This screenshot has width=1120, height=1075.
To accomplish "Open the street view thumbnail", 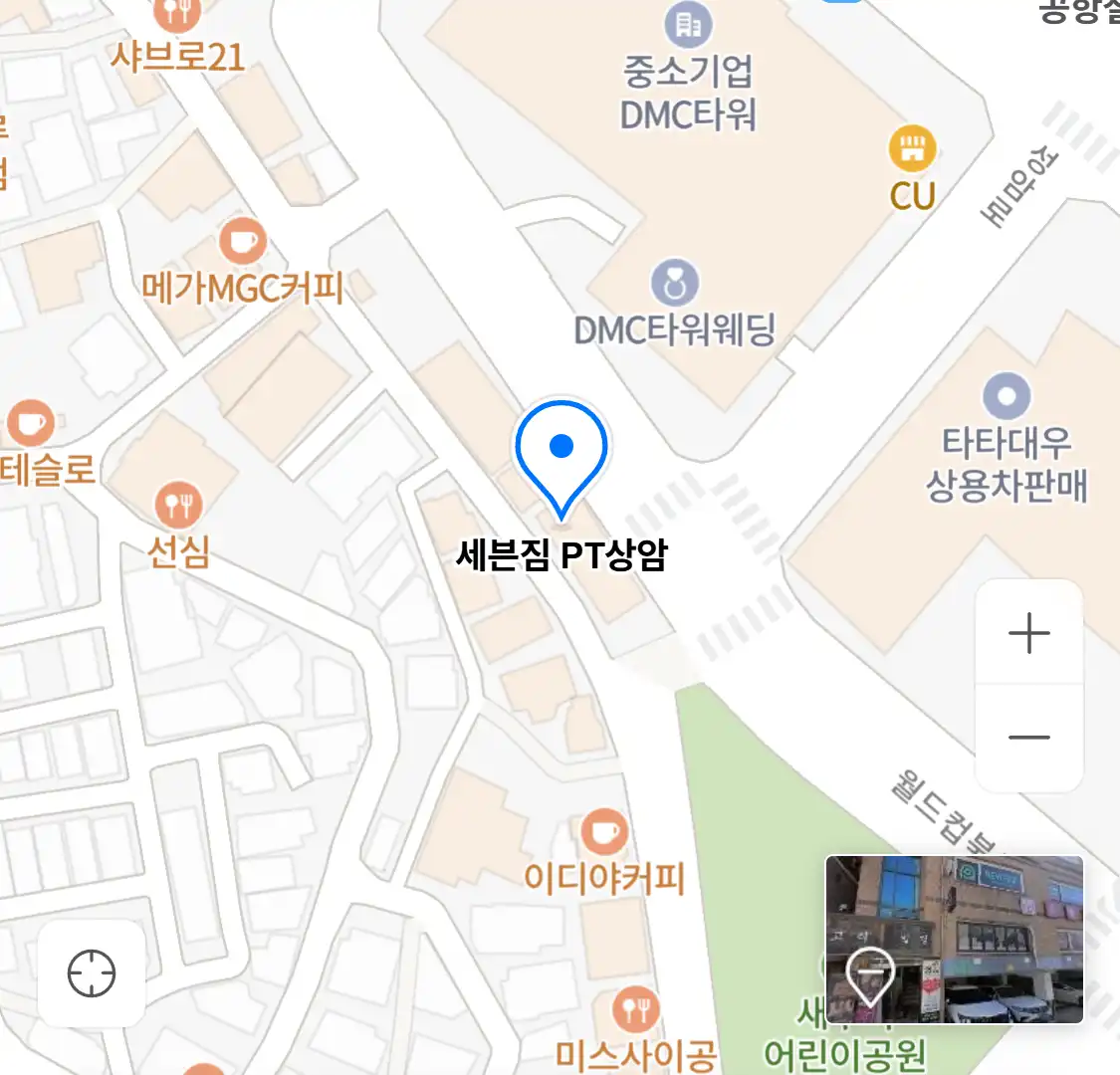I will [x=954, y=940].
